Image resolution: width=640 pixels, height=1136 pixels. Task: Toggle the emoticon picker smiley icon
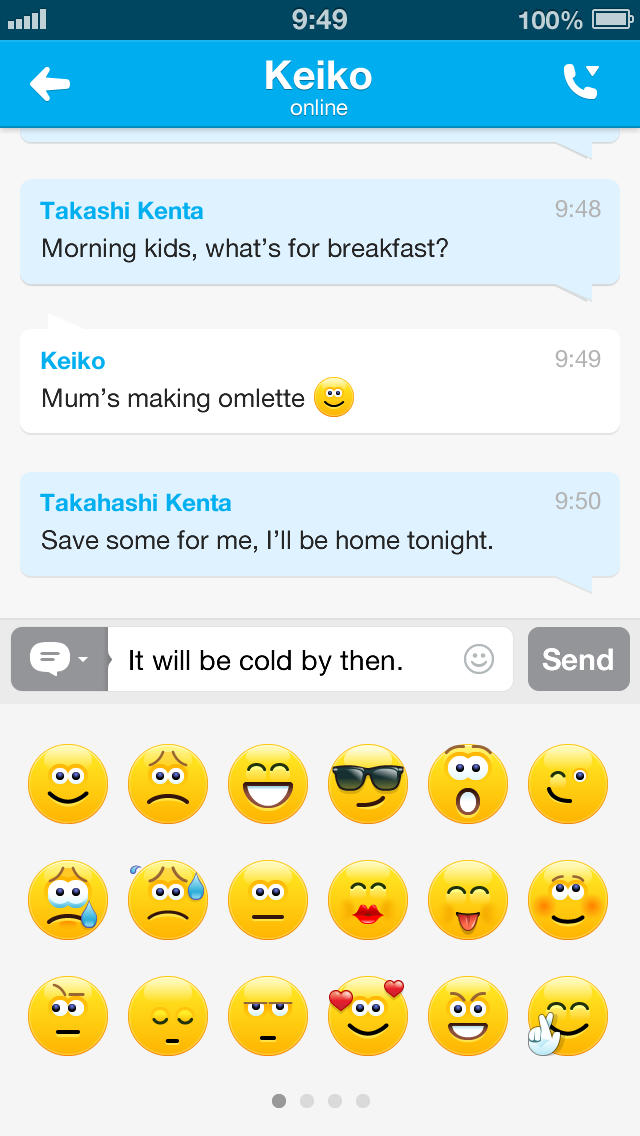[479, 659]
